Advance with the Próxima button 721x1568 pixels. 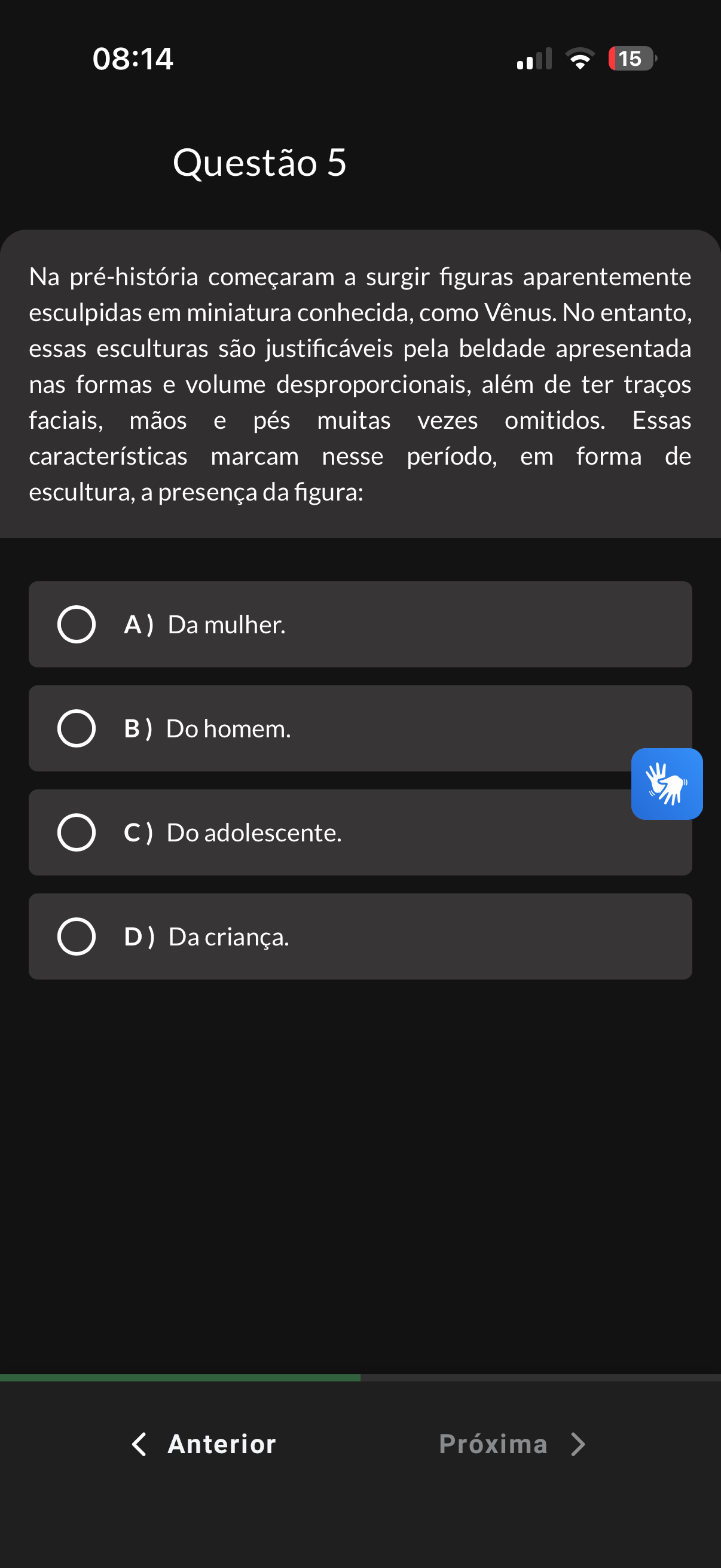tap(511, 1444)
